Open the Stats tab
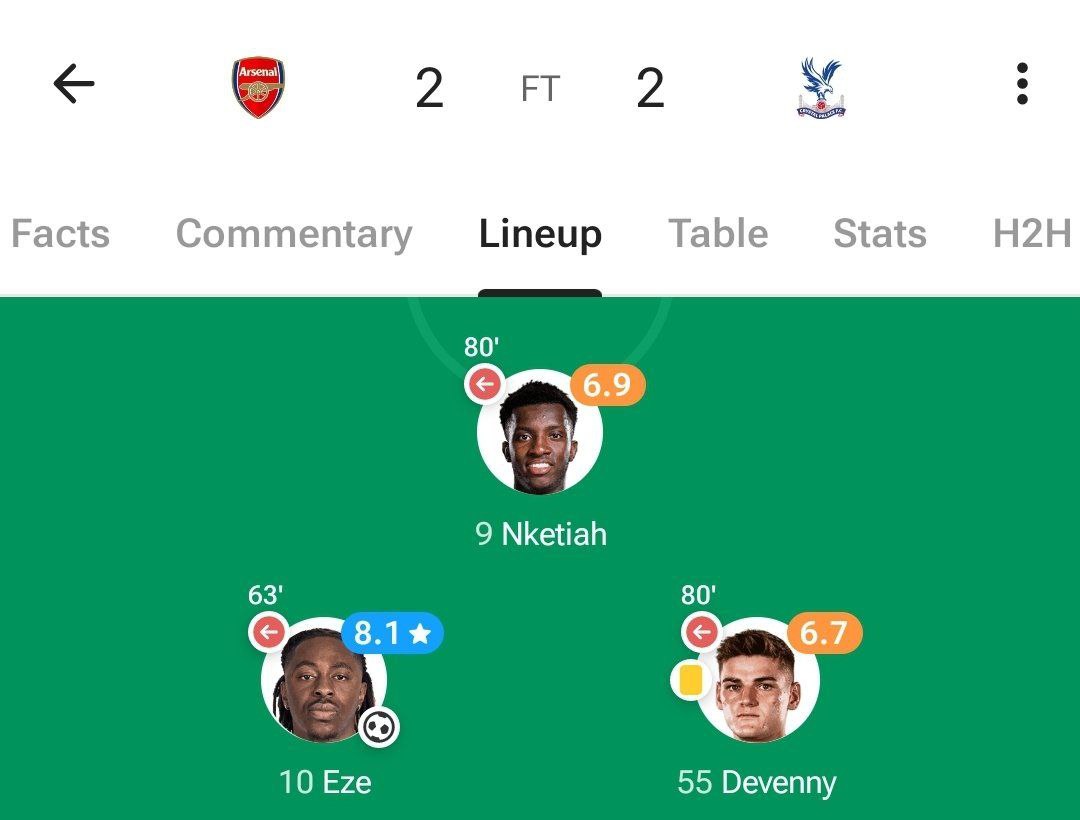The image size is (1080, 820). (x=879, y=234)
